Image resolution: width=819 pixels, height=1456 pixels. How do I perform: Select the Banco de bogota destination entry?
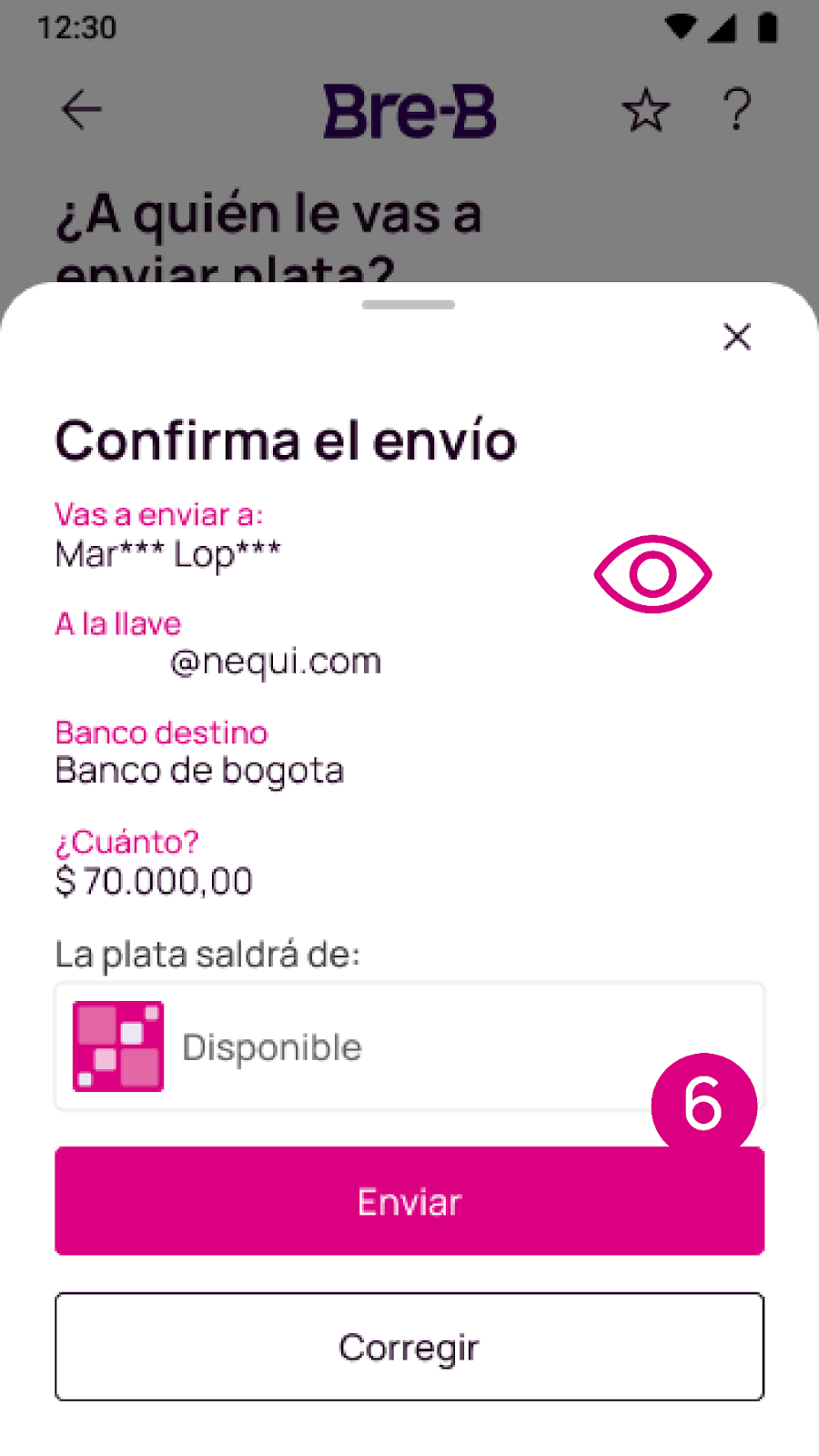click(x=199, y=770)
